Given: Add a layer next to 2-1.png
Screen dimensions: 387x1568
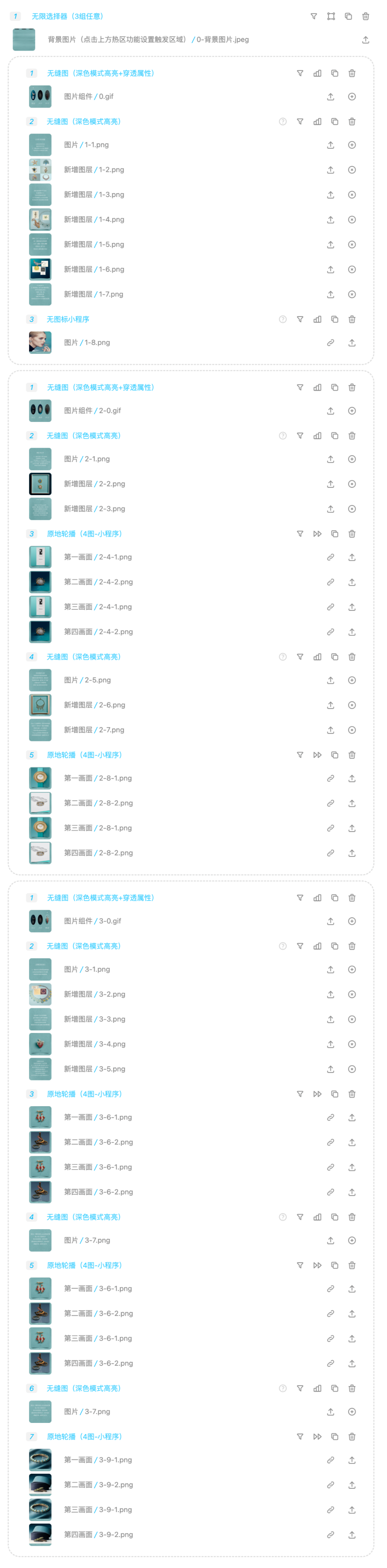Looking at the screenshot, I should (352, 460).
